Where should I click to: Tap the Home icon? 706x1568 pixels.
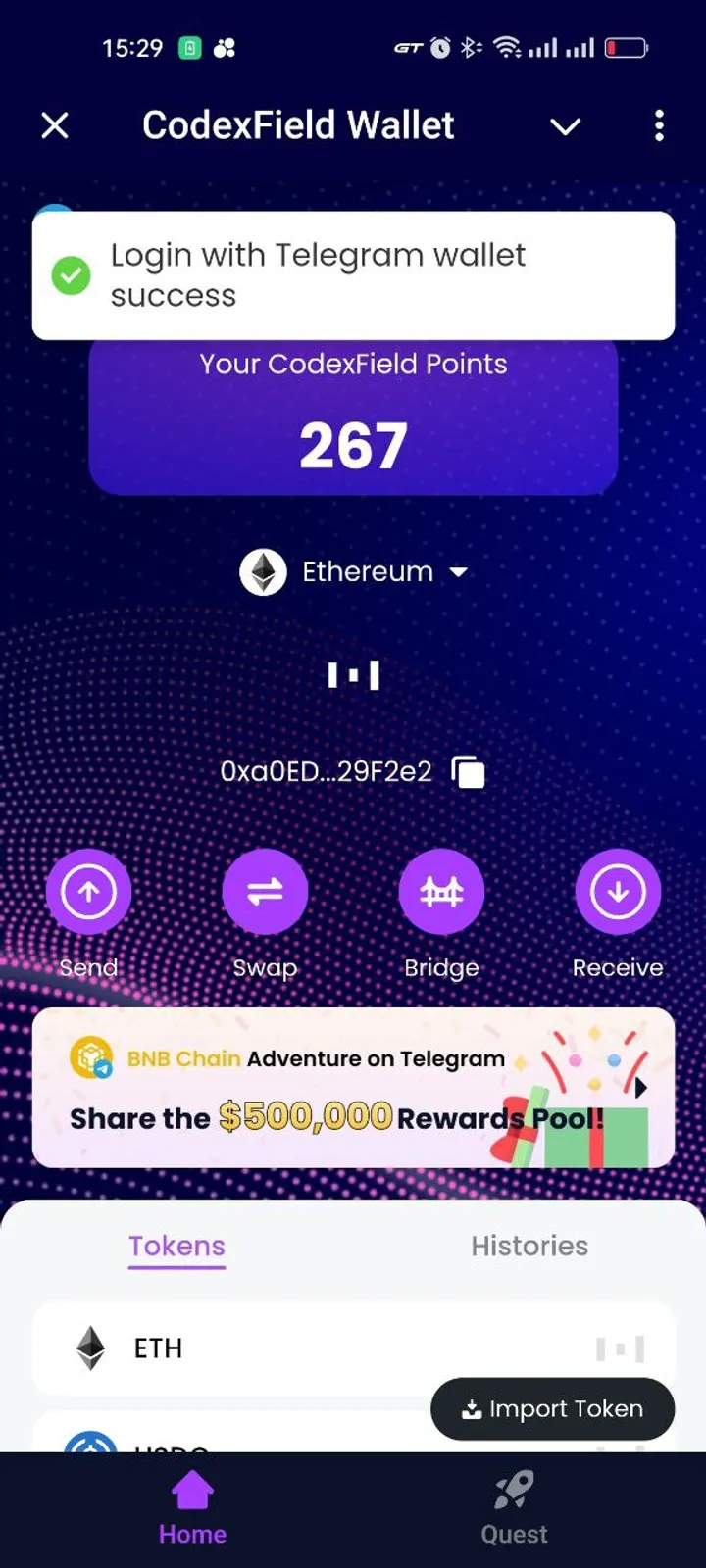(x=191, y=1488)
